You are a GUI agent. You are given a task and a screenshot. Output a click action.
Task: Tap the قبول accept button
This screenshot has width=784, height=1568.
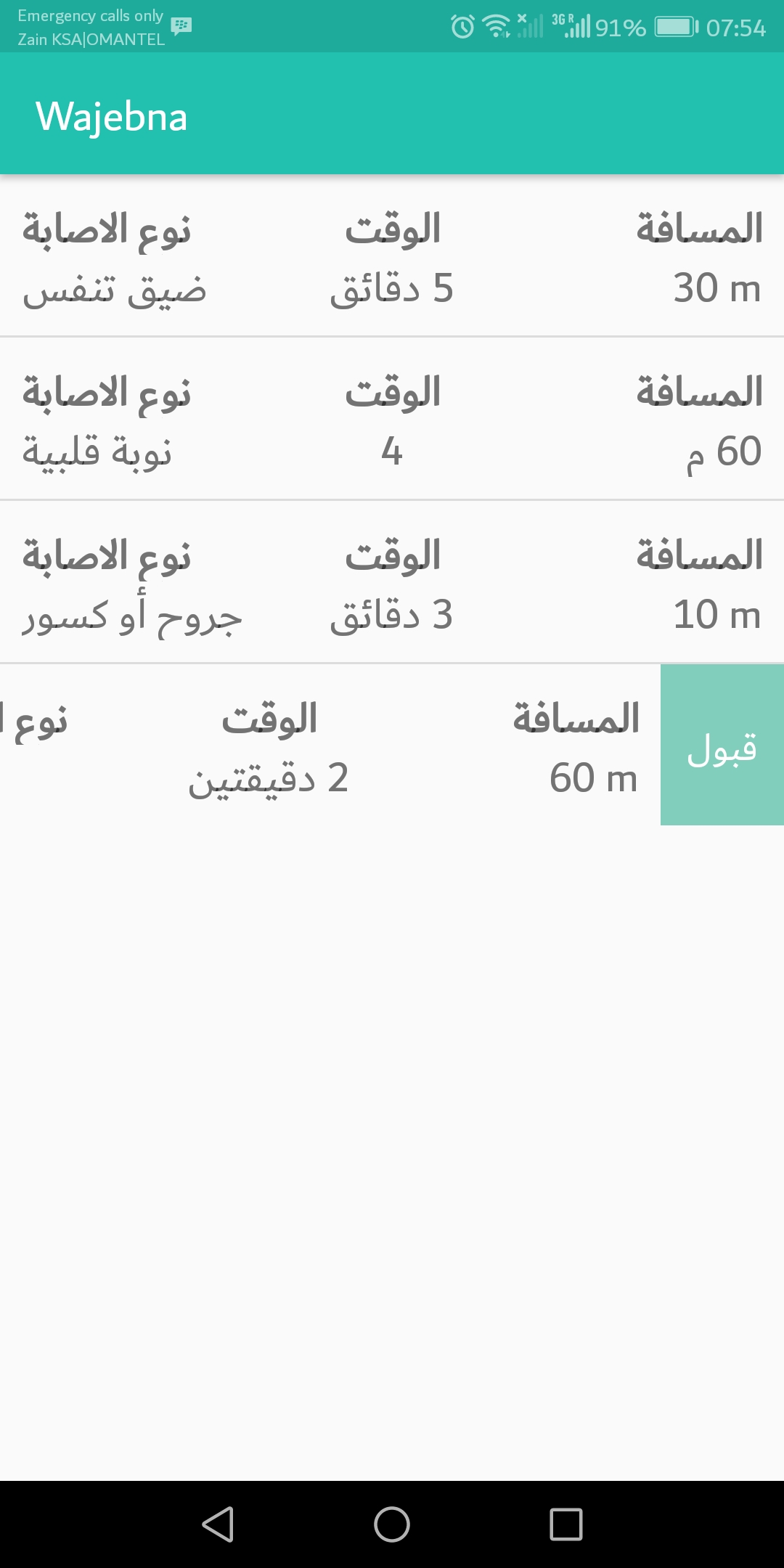click(x=722, y=746)
